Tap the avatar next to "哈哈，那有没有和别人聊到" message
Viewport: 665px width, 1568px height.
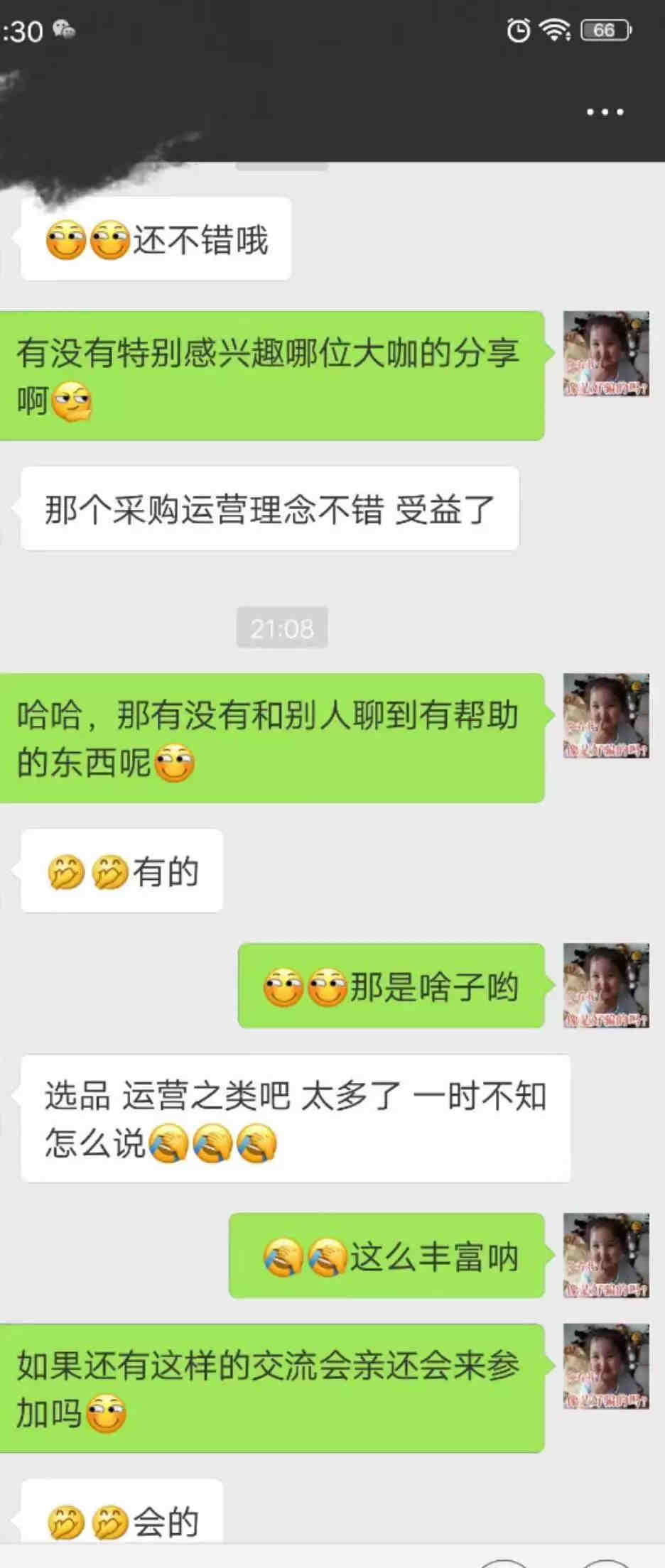(606, 716)
